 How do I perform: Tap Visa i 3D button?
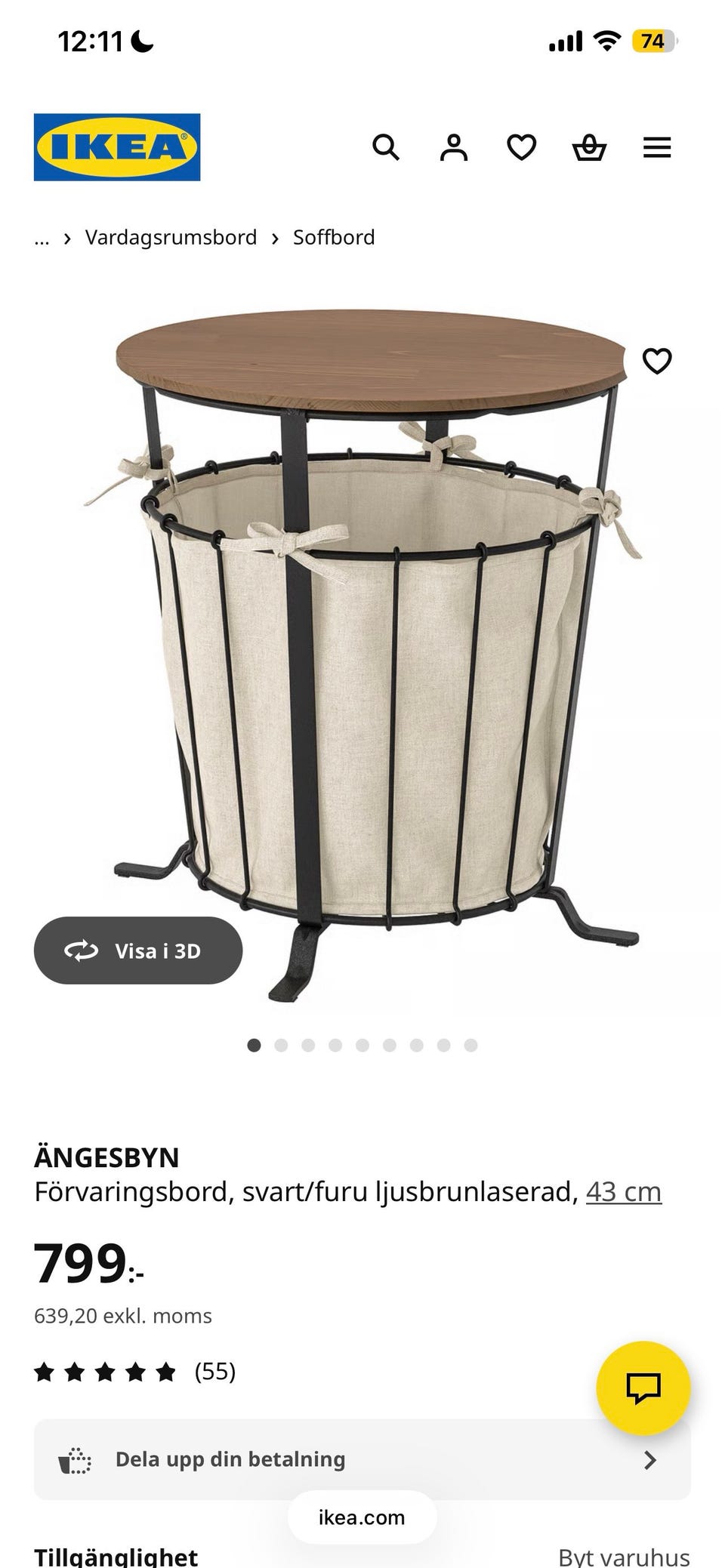click(138, 950)
